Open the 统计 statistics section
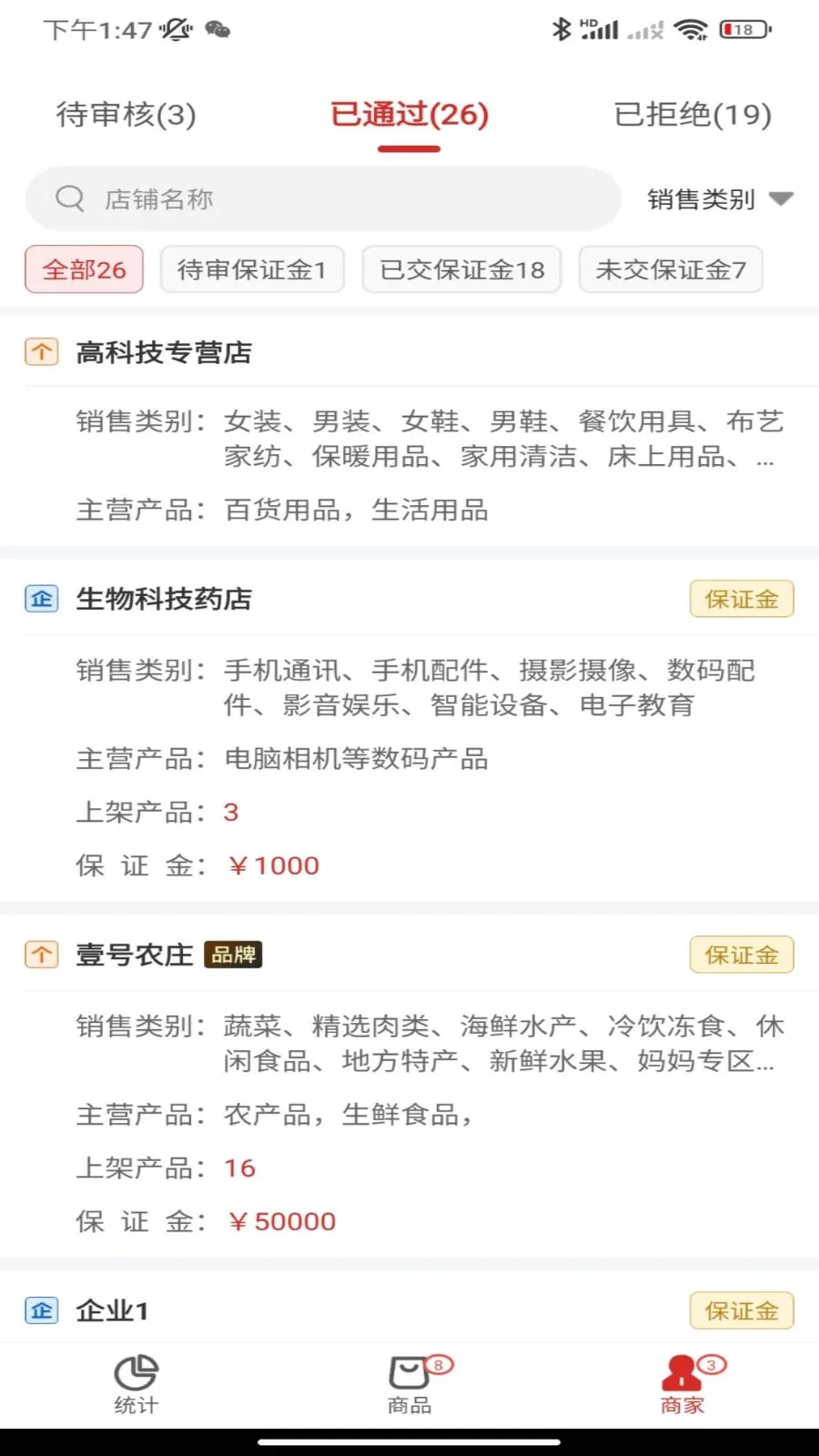Image resolution: width=819 pixels, height=1456 pixels. [x=136, y=1383]
